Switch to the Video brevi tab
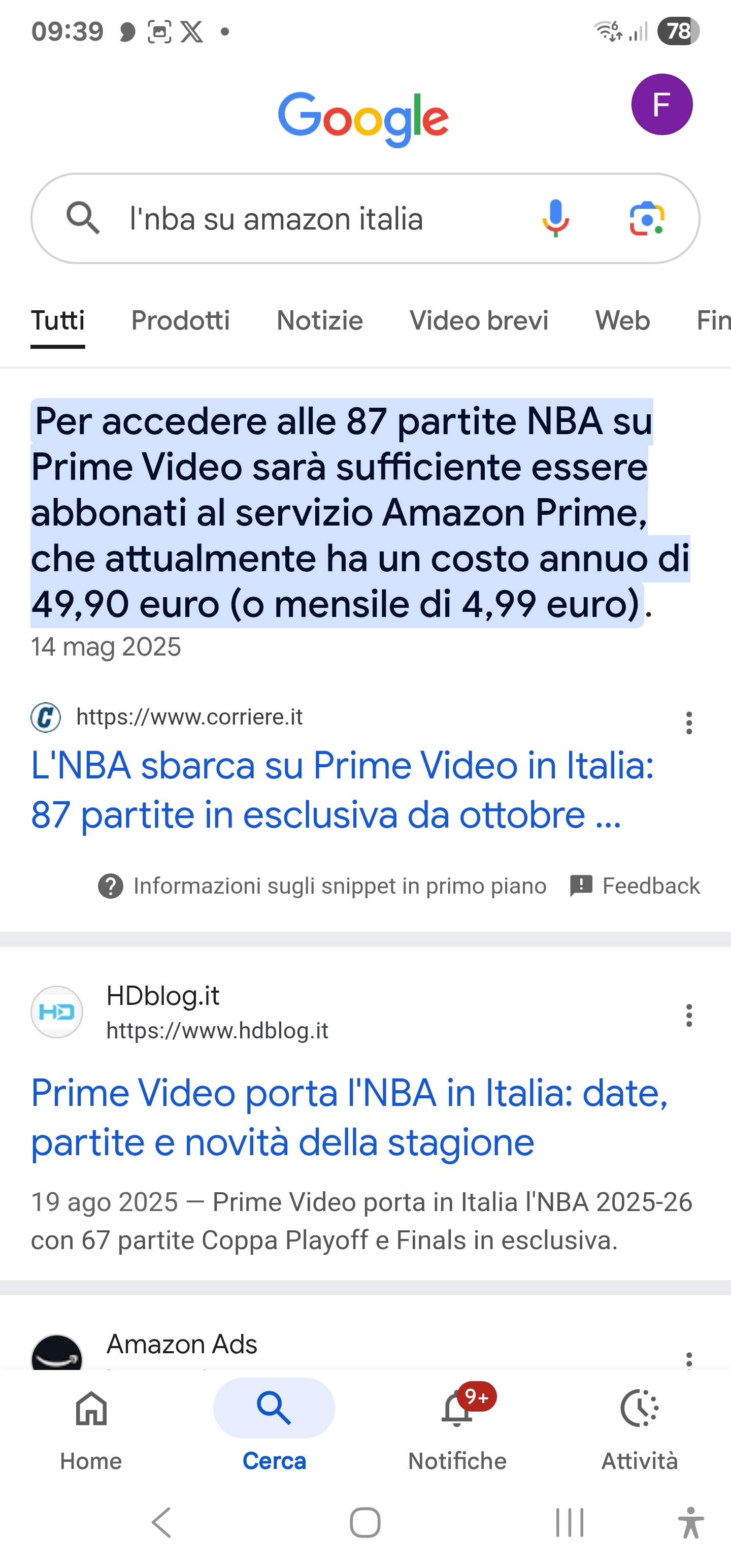Screen dimensions: 731x1568 tap(478, 321)
